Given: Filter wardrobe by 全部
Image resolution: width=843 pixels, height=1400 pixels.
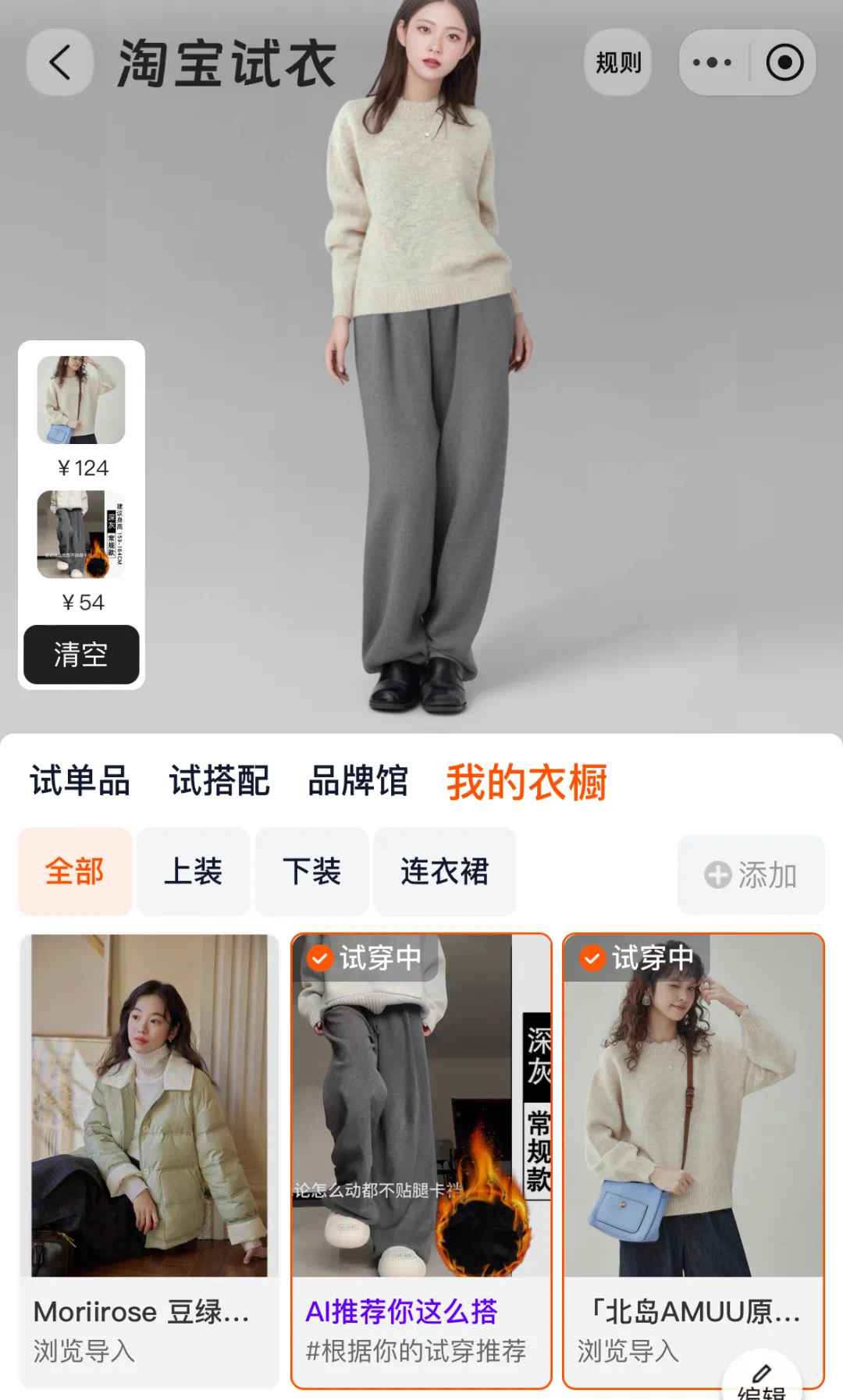Looking at the screenshot, I should click(x=75, y=872).
